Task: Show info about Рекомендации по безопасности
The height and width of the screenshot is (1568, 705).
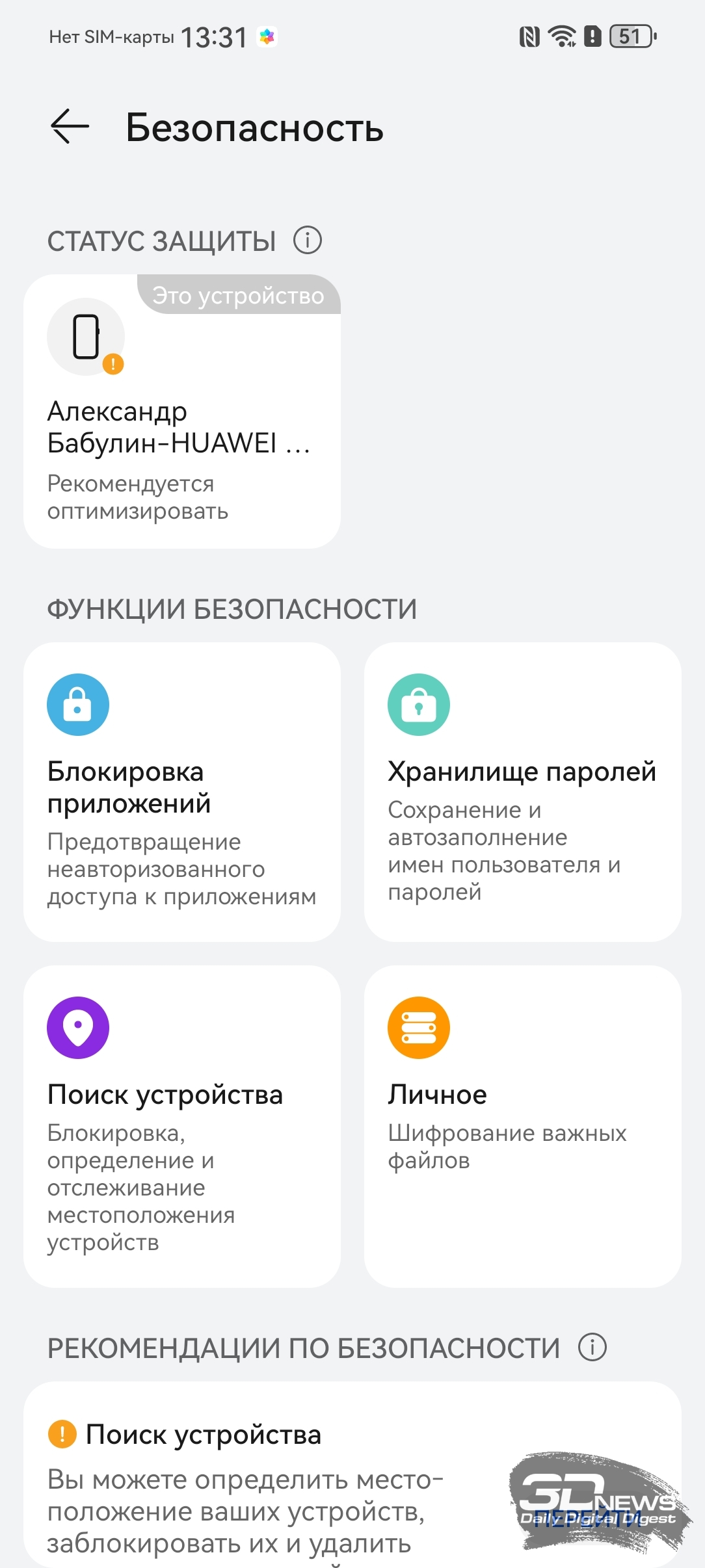Action: pos(592,1347)
